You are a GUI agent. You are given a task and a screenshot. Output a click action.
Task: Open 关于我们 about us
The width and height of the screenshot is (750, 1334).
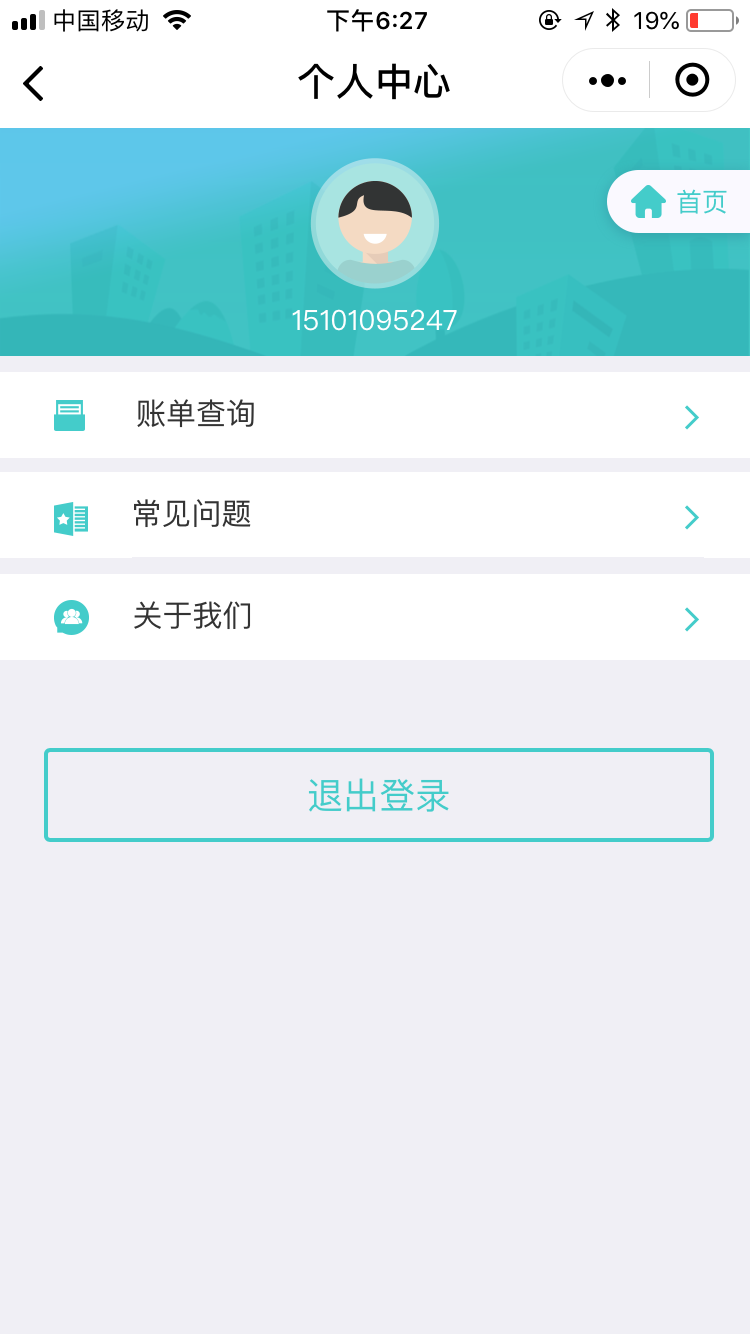pyautogui.click(x=375, y=617)
